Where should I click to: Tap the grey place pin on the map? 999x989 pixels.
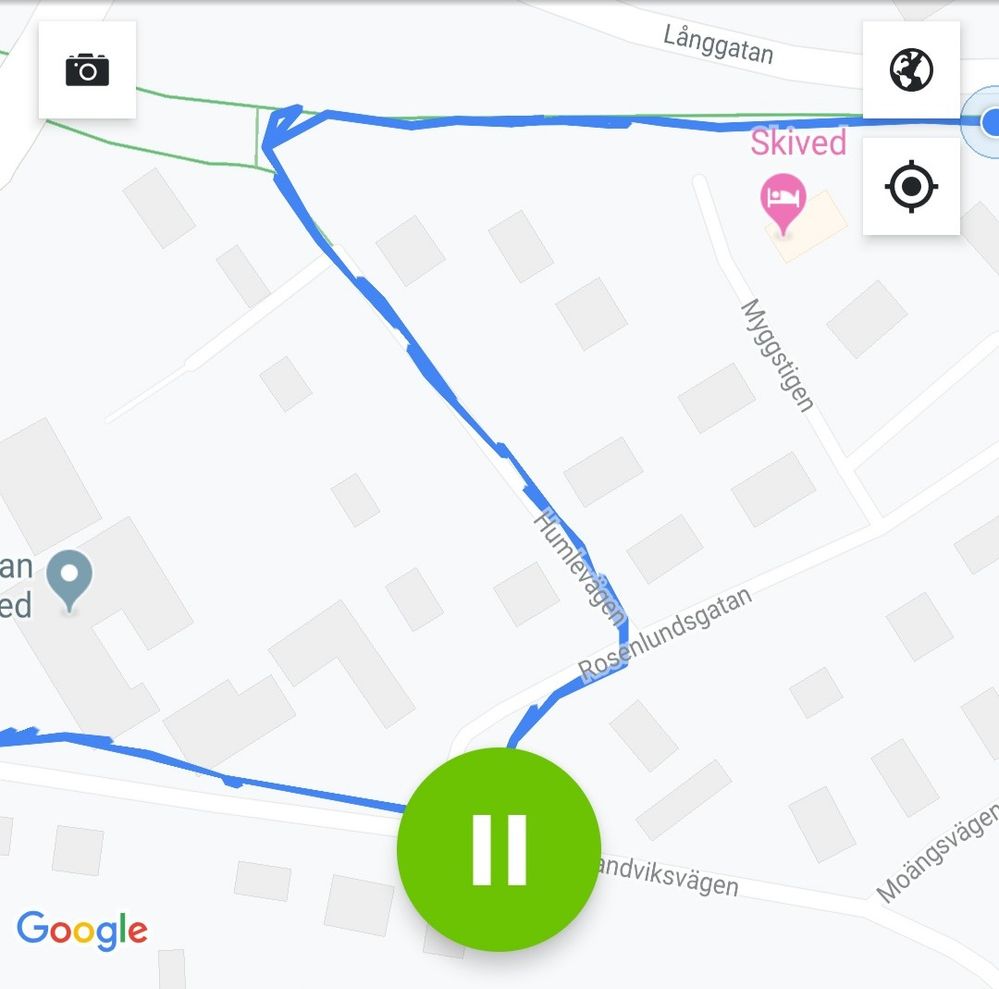click(69, 579)
